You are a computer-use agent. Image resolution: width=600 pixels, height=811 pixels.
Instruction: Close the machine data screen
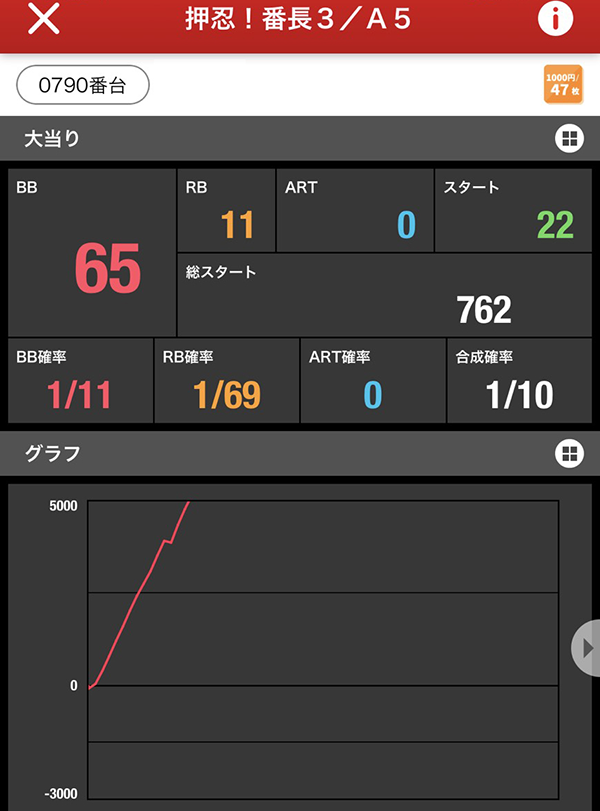click(43, 19)
